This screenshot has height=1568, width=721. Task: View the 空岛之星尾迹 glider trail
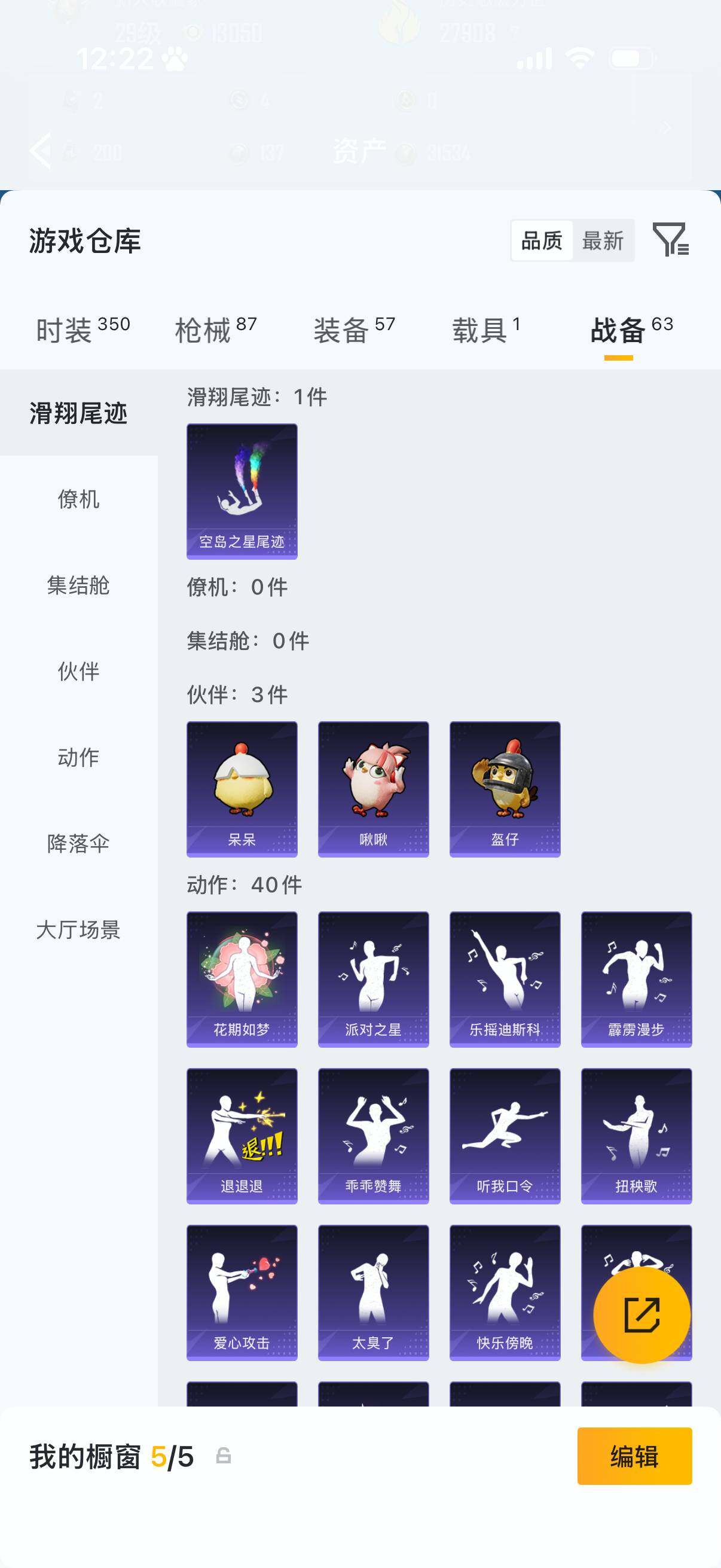point(242,490)
